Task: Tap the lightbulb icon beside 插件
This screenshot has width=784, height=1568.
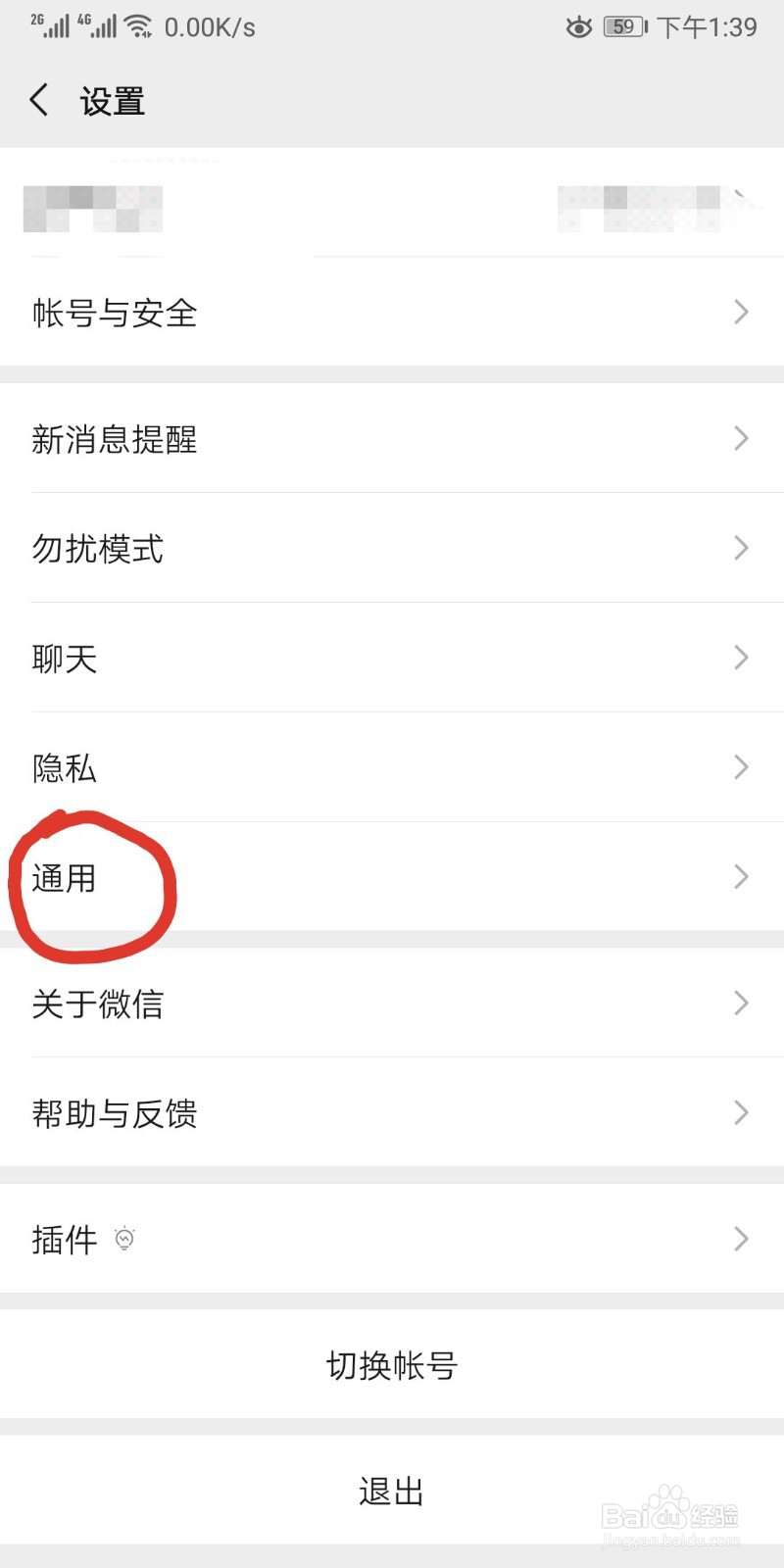Action: tap(123, 1239)
